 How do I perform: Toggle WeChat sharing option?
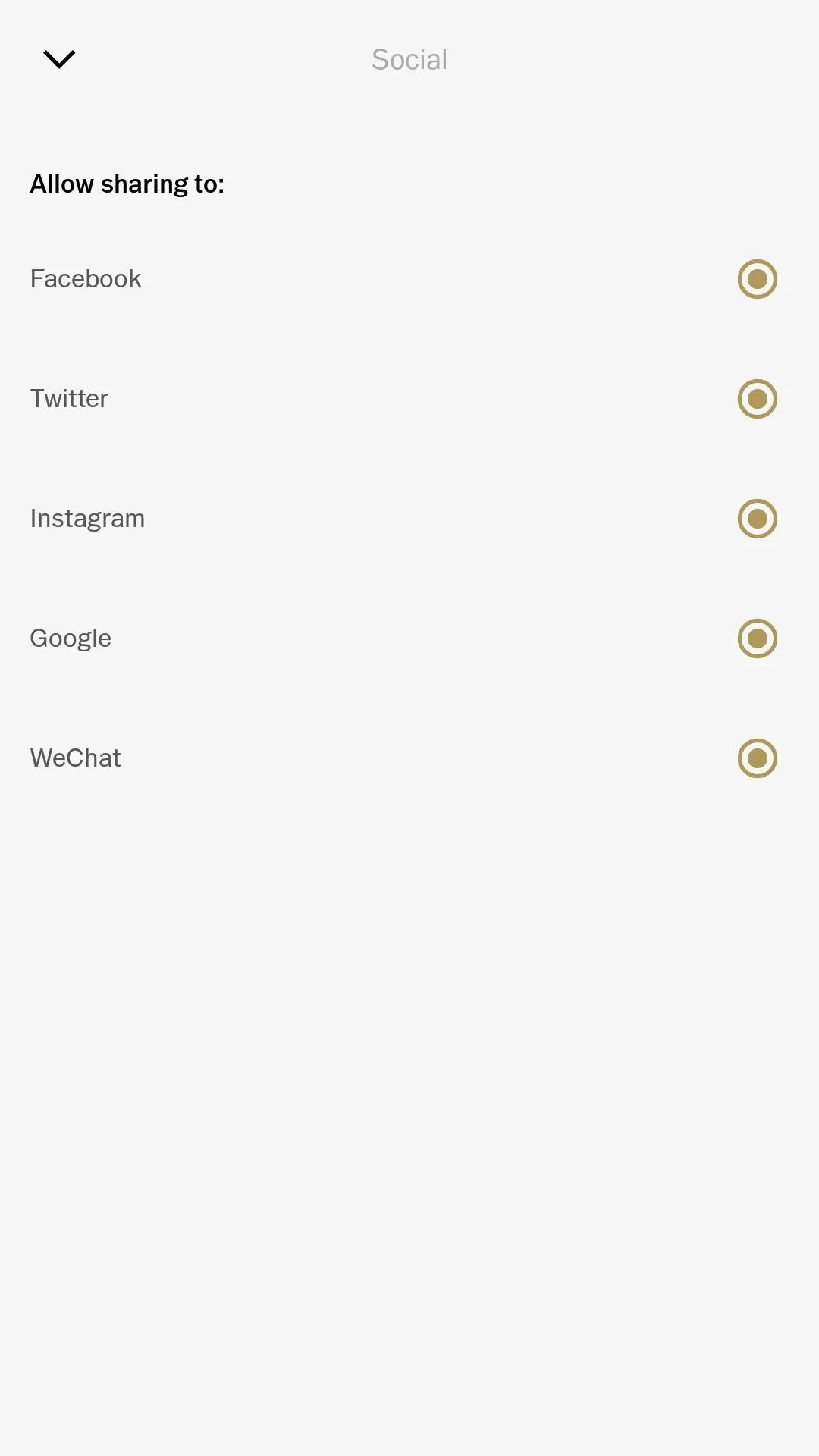[758, 758]
